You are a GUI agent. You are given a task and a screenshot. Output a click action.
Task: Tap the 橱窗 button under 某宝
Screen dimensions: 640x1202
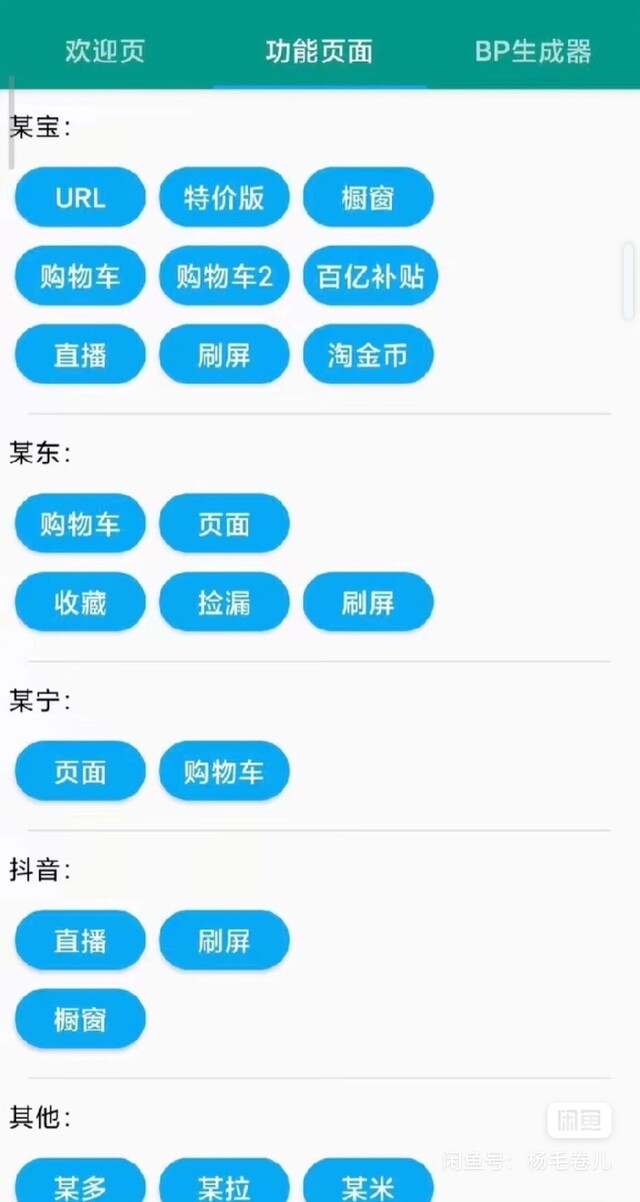368,197
